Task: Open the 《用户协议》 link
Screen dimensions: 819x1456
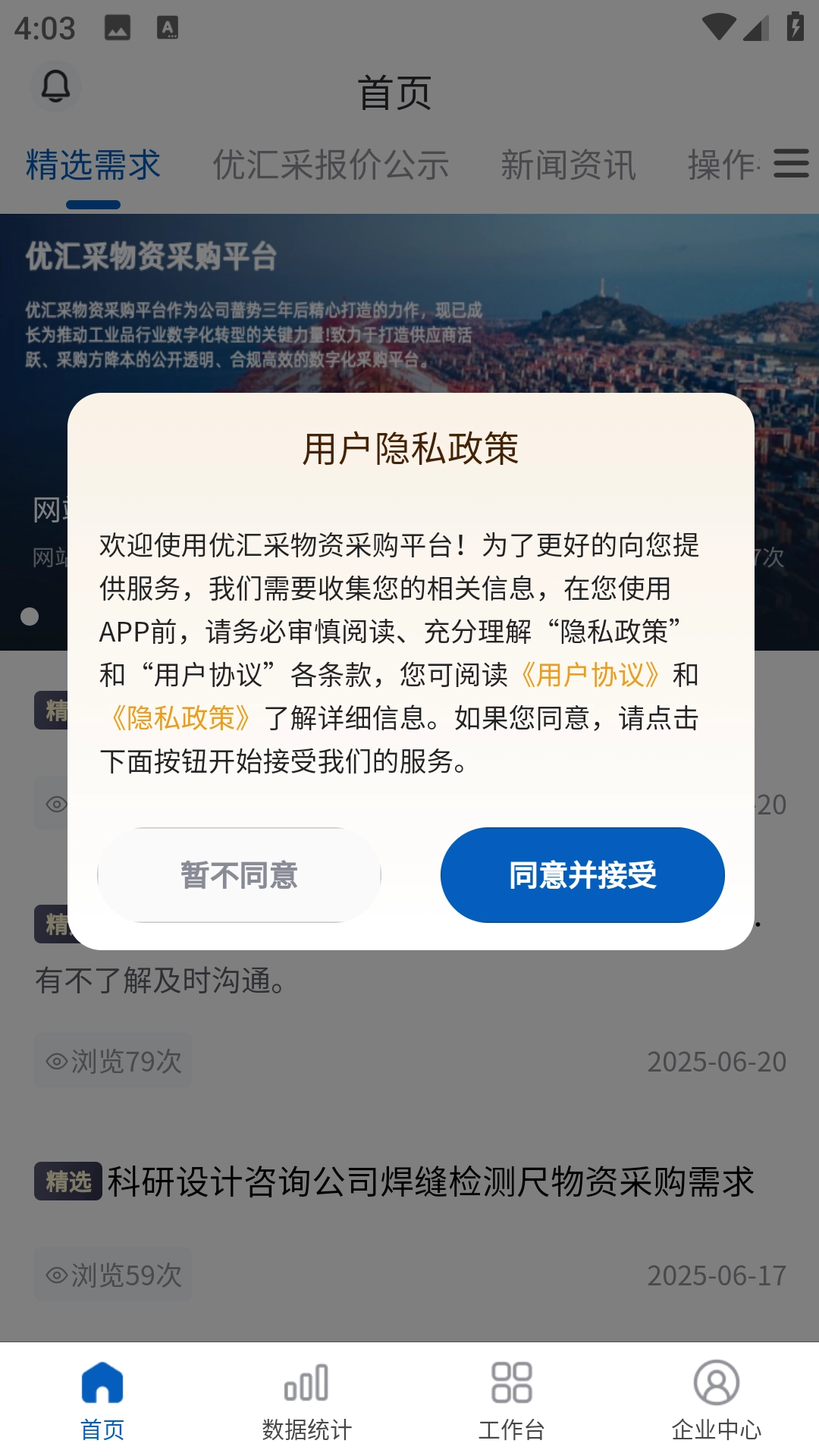Action: (x=590, y=674)
